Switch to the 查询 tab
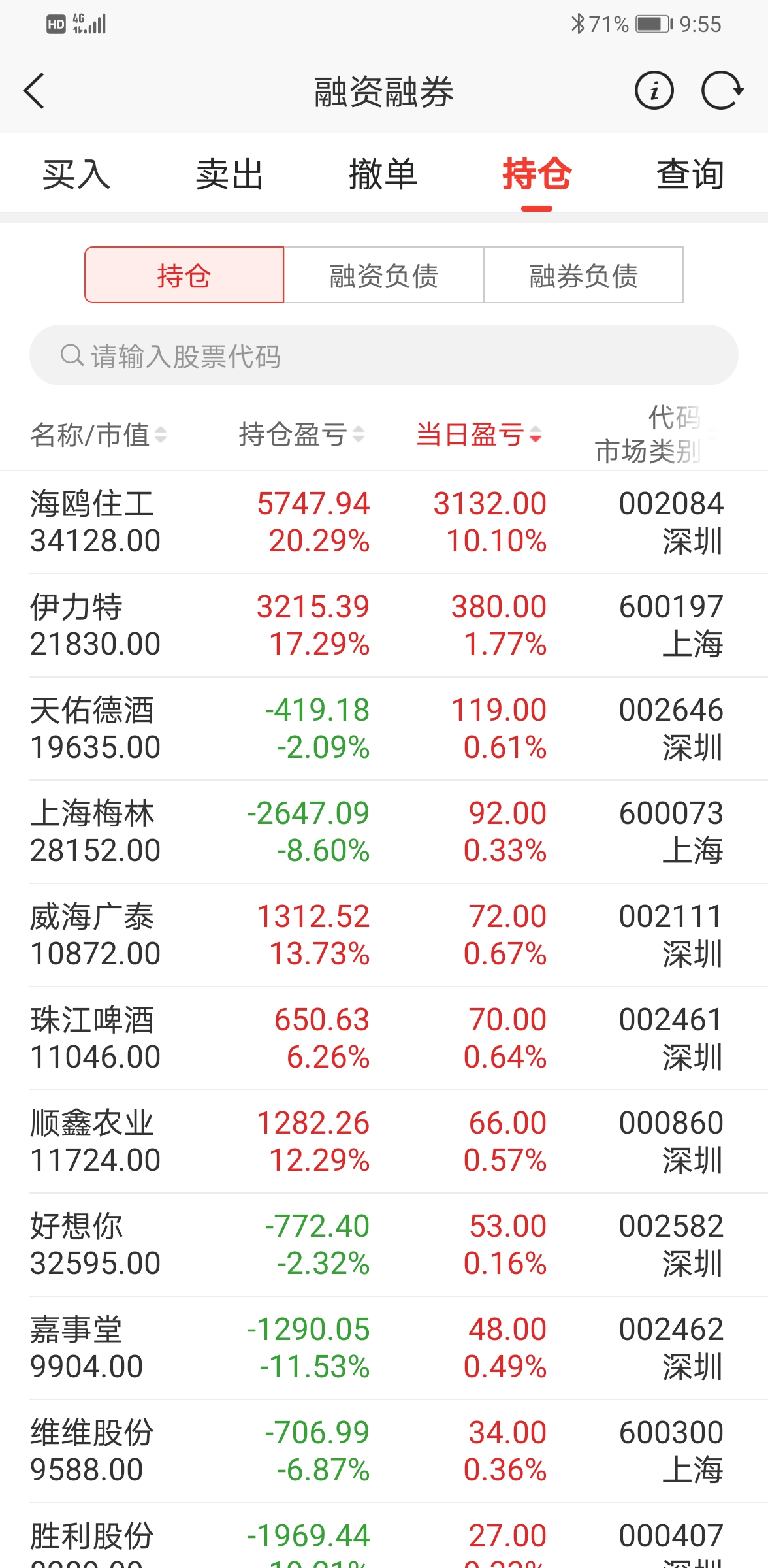 [x=690, y=174]
